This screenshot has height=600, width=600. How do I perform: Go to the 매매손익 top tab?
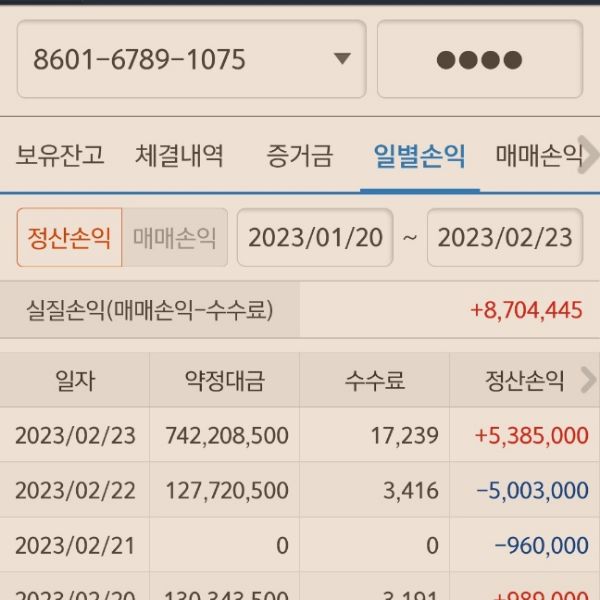(538, 156)
